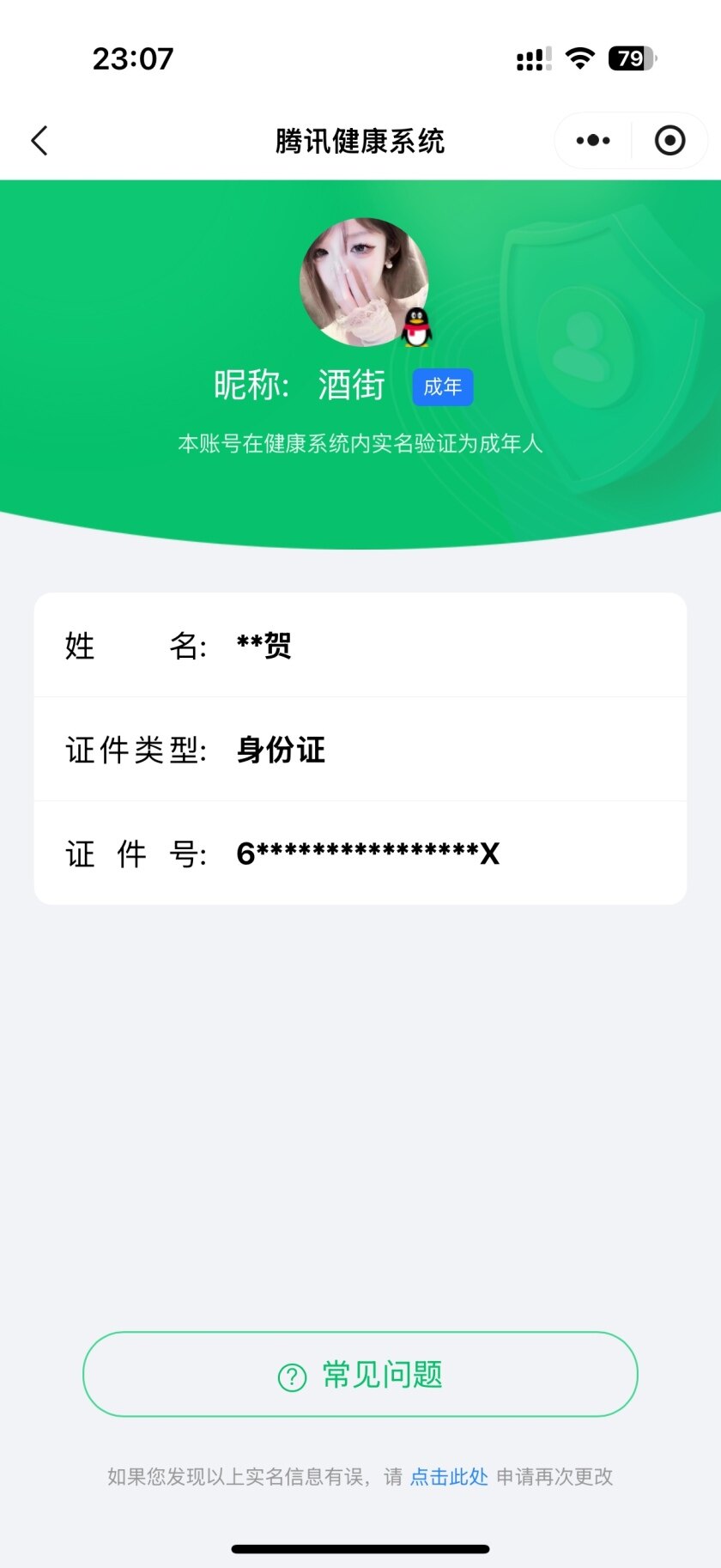Close the mini program via the circle icon
This screenshot has width=721, height=1568.
669,141
